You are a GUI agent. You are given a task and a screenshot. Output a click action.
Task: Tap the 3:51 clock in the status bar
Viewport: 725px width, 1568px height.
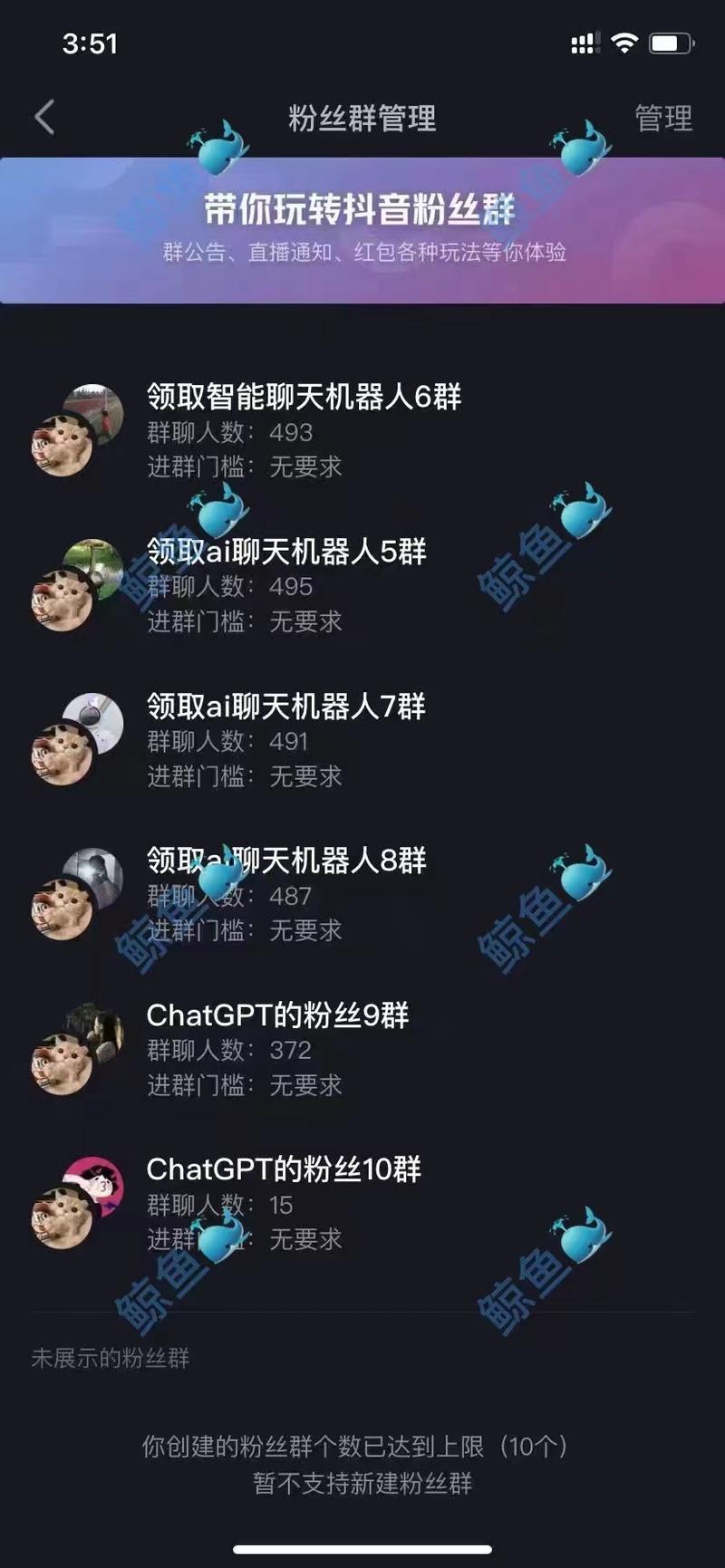(88, 42)
